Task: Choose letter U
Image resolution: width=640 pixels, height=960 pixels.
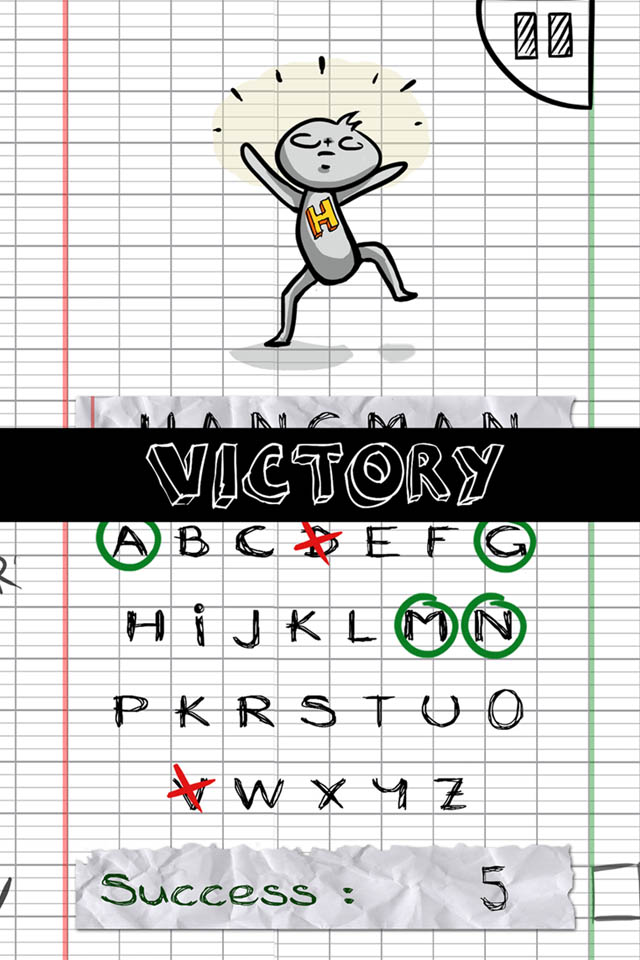Action: 440,710
